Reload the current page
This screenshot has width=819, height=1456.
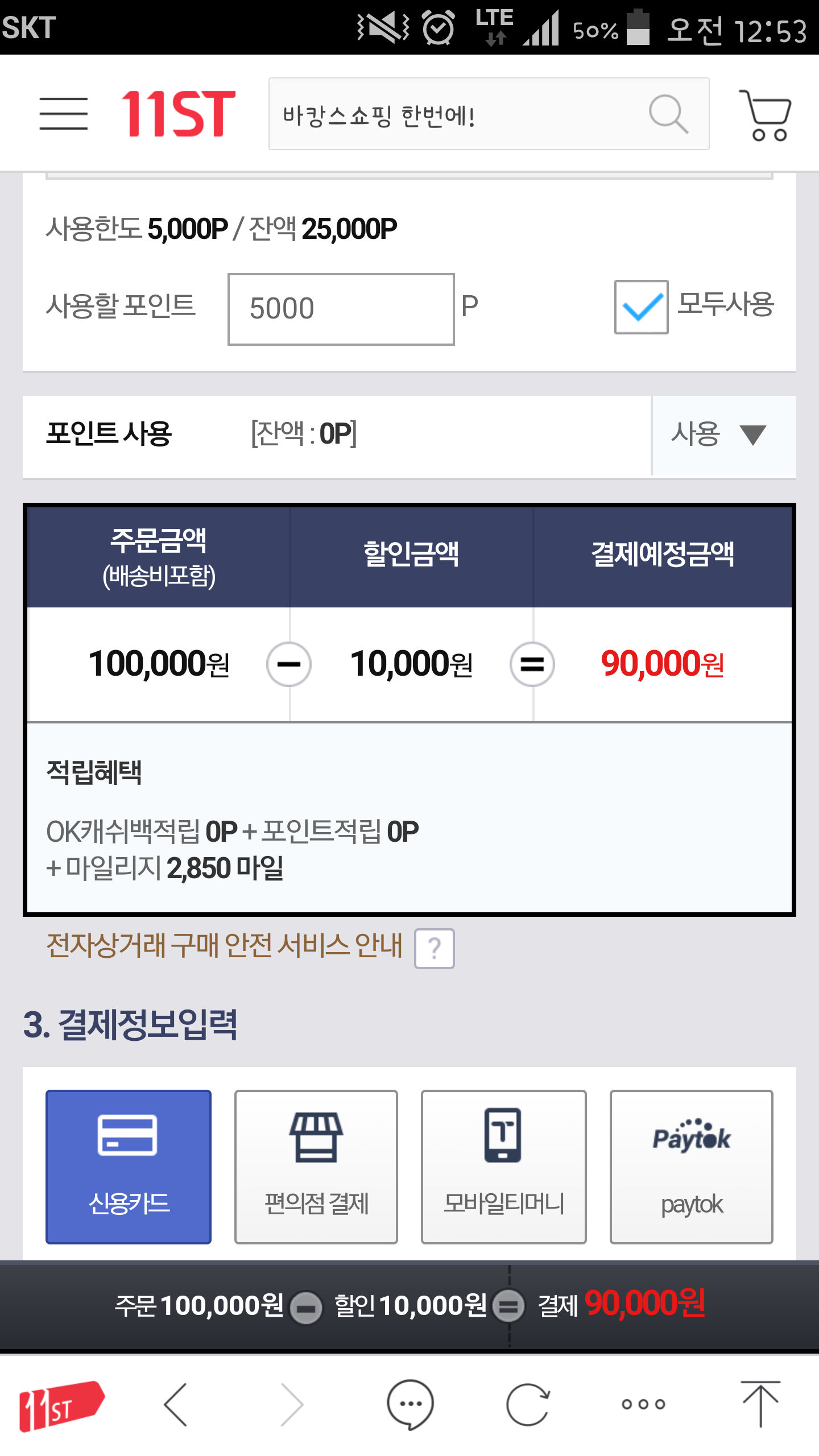[528, 1404]
